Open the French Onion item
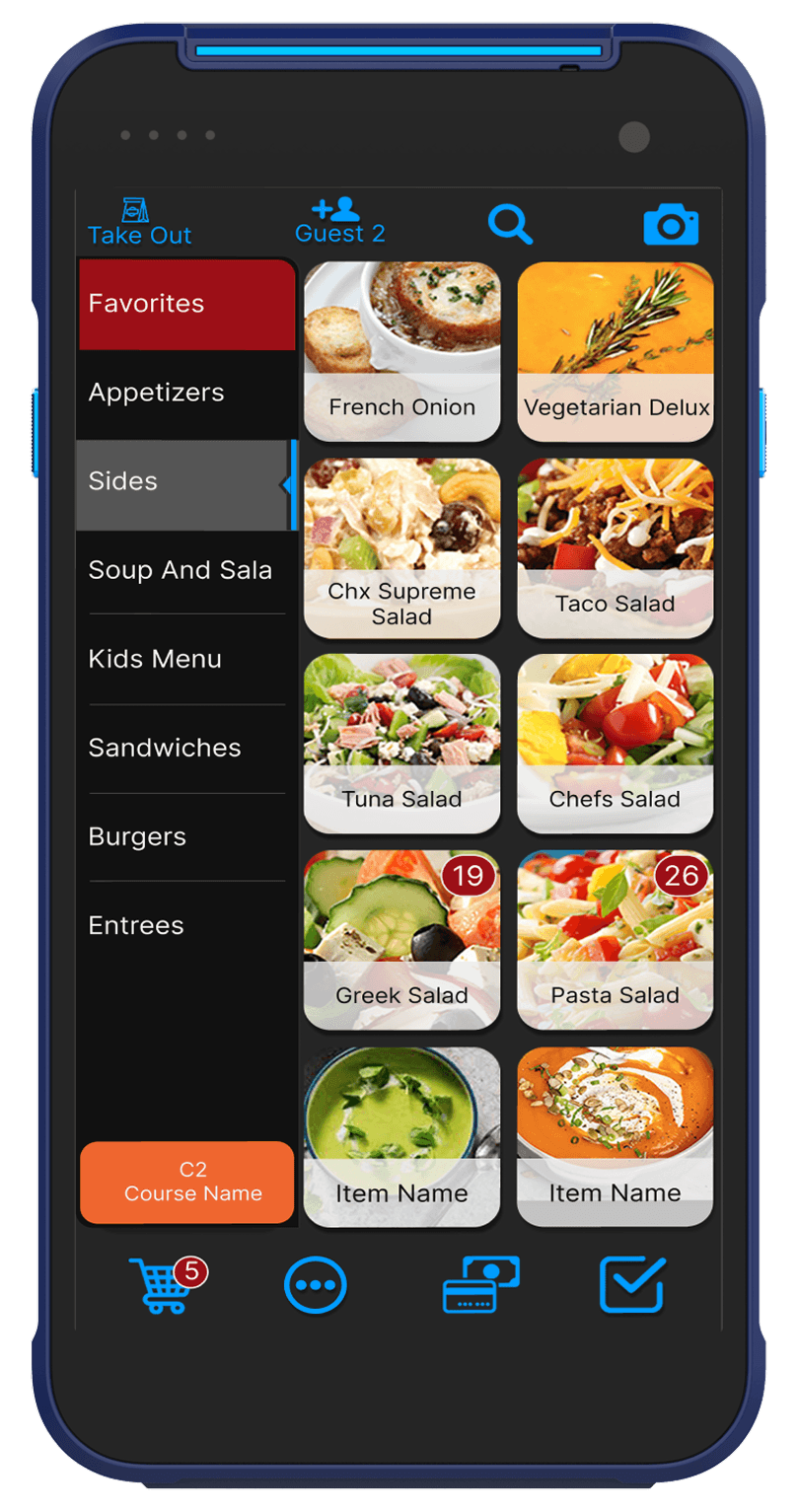Screen dimensions: 798x1512 pos(401,351)
